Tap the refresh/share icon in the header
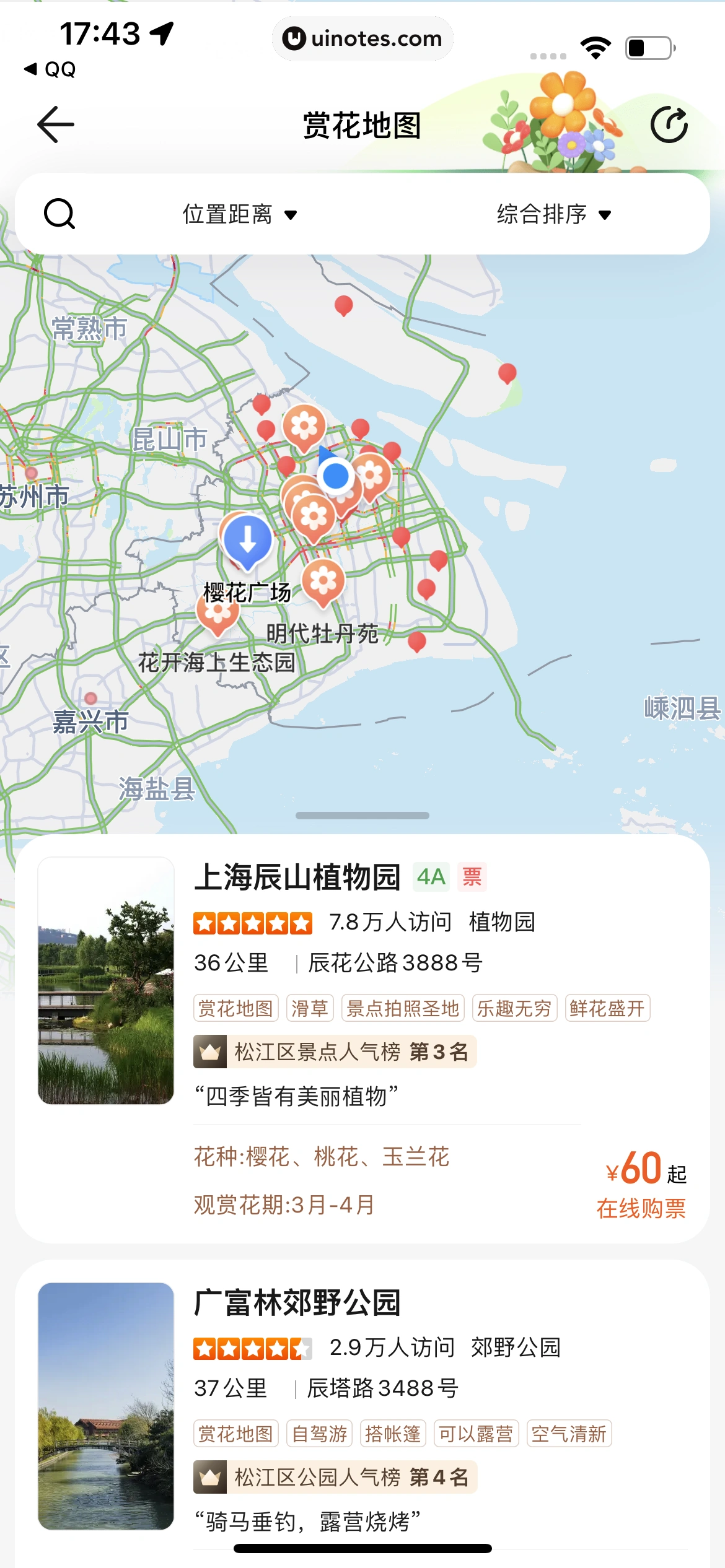Image resolution: width=725 pixels, height=1568 pixels. point(669,124)
